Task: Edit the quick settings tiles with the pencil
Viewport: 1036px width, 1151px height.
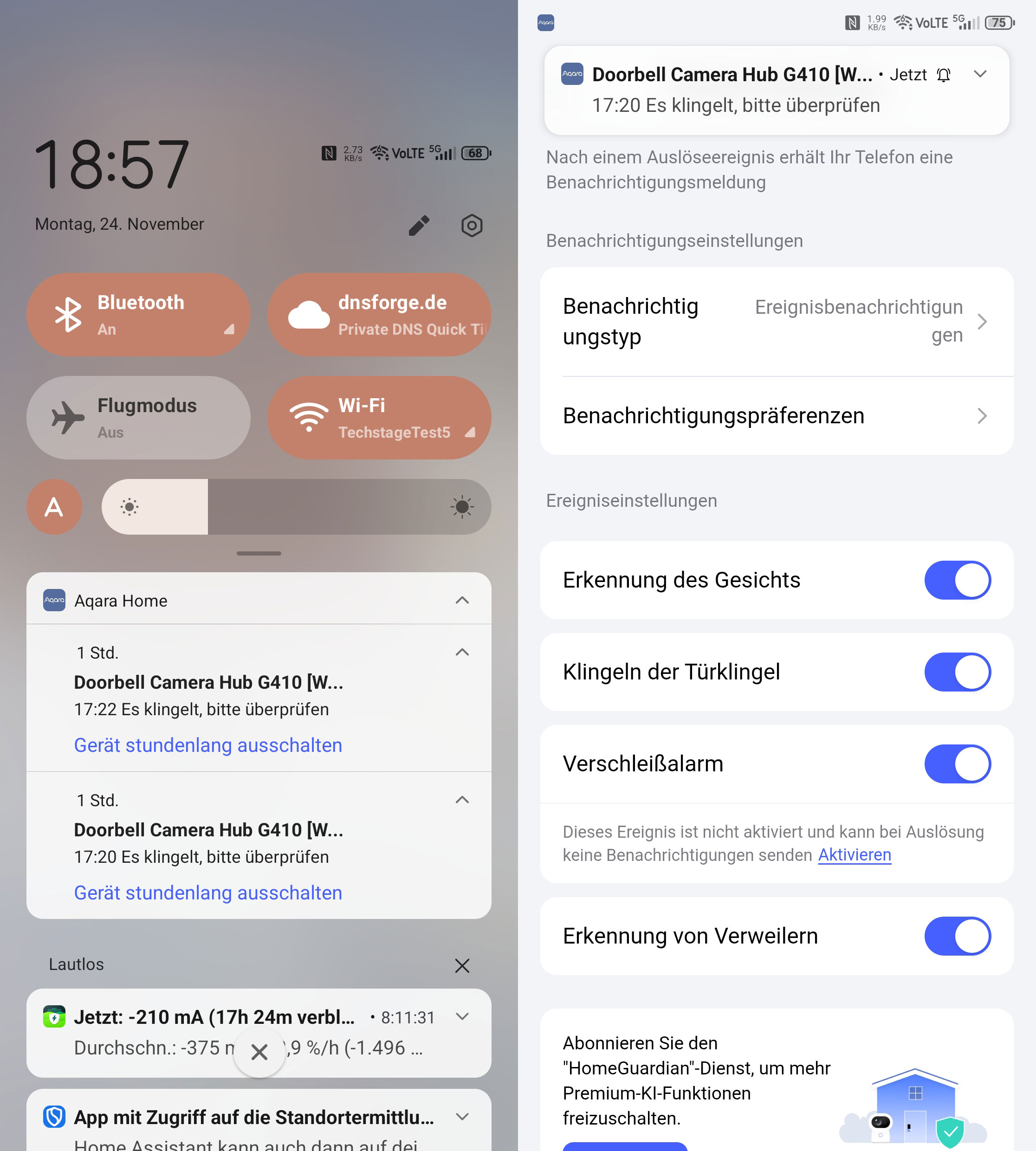Action: [419, 226]
